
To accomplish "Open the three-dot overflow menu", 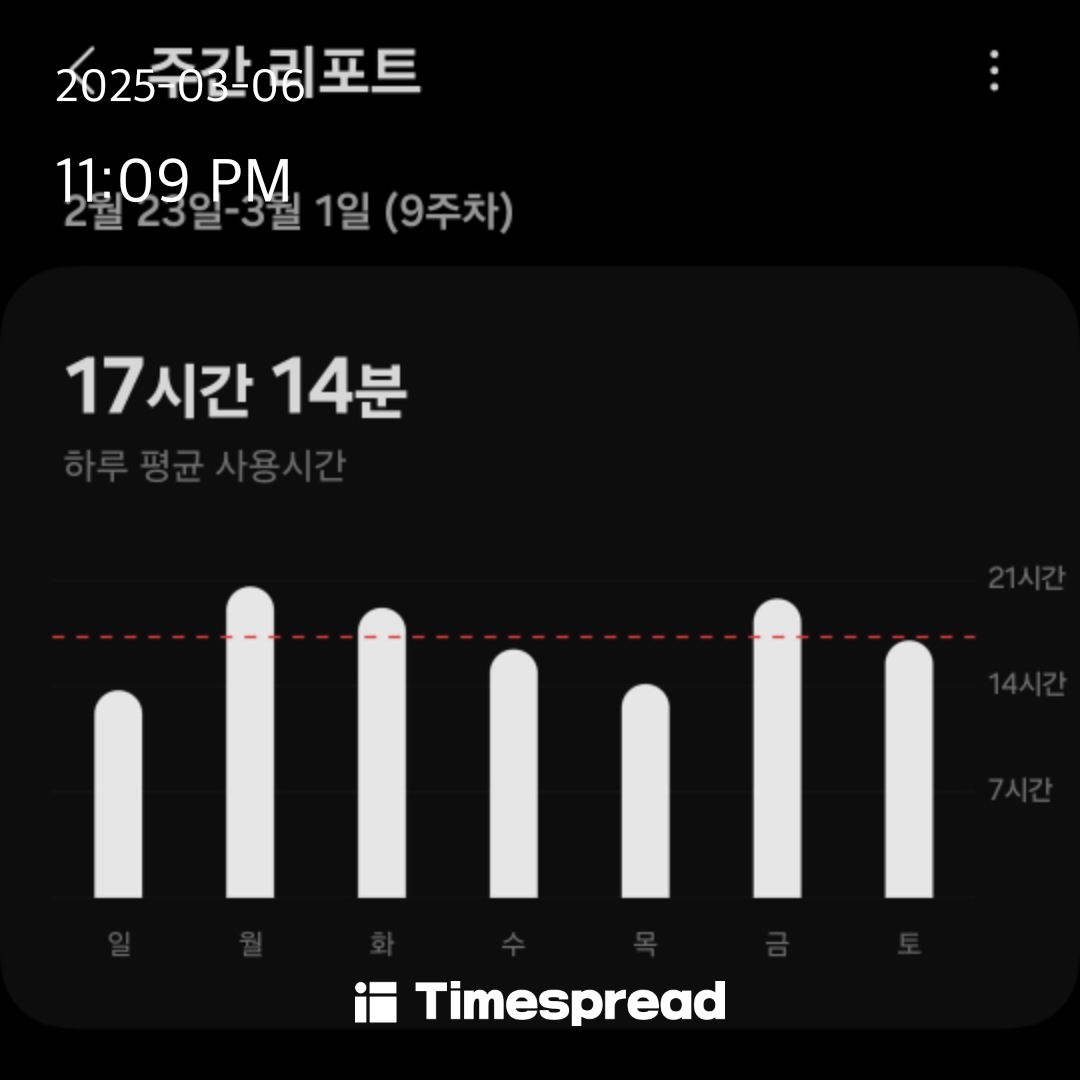I will pyautogui.click(x=993, y=71).
